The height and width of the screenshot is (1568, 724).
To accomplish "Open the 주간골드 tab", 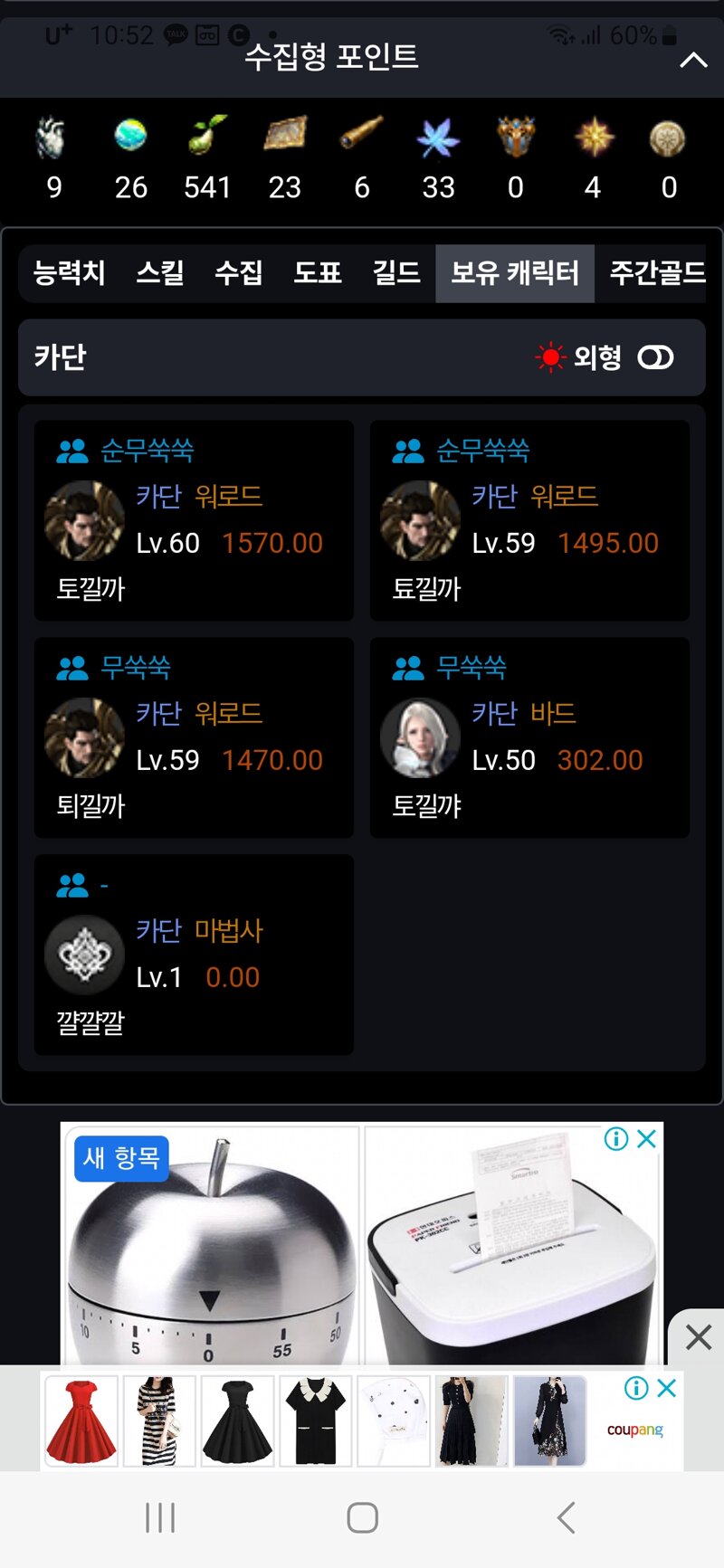I will tap(658, 272).
